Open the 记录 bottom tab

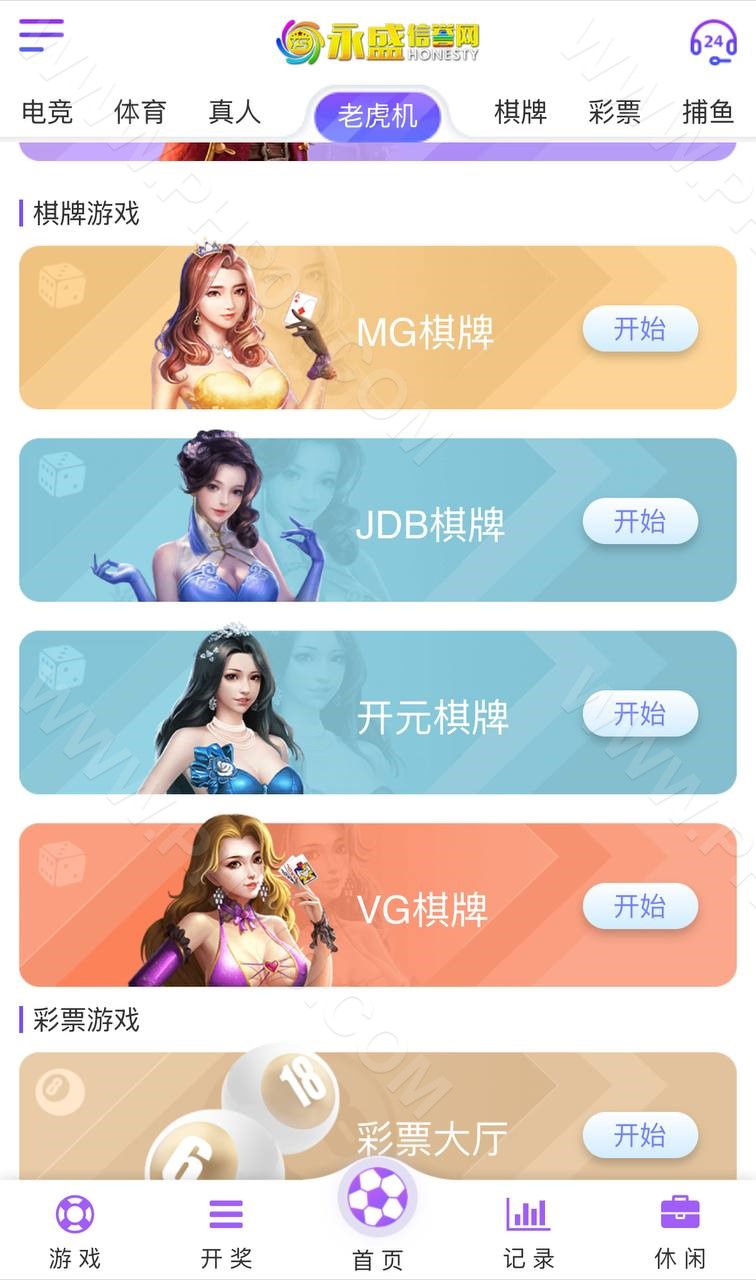pyautogui.click(x=528, y=1232)
